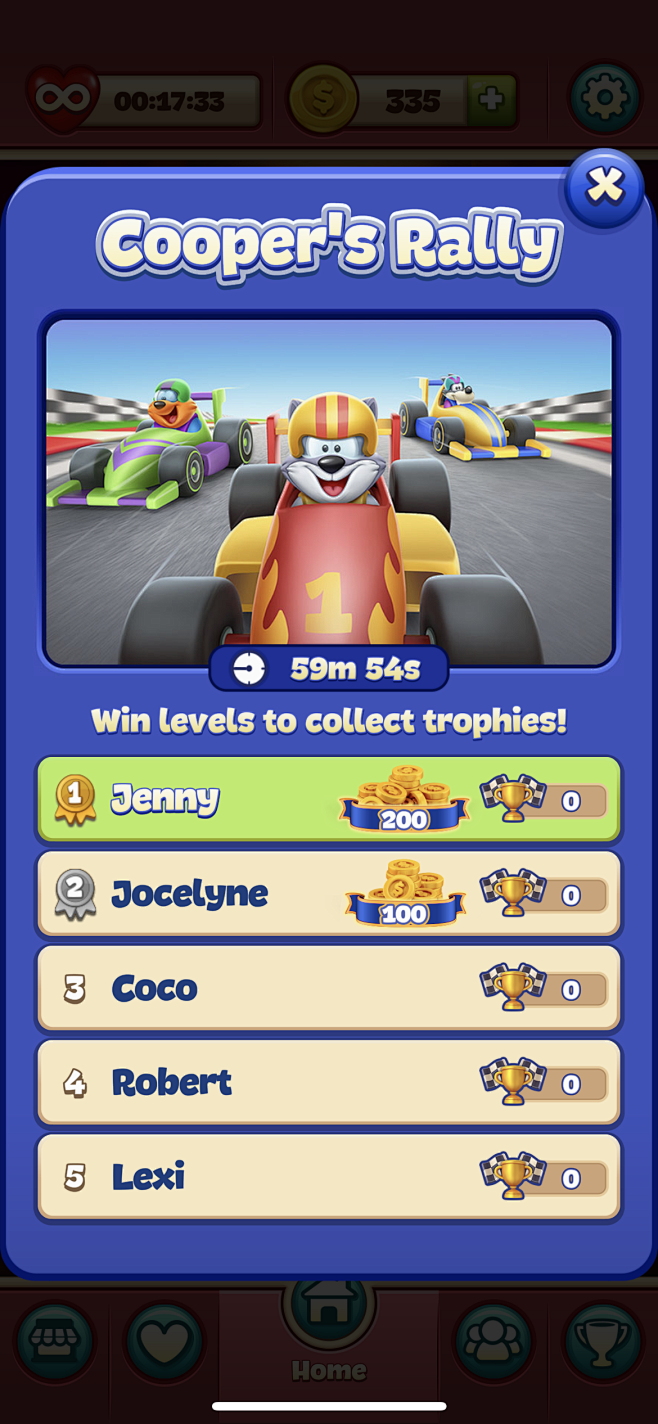Close the Cooper's Rally dialog

tap(604, 187)
